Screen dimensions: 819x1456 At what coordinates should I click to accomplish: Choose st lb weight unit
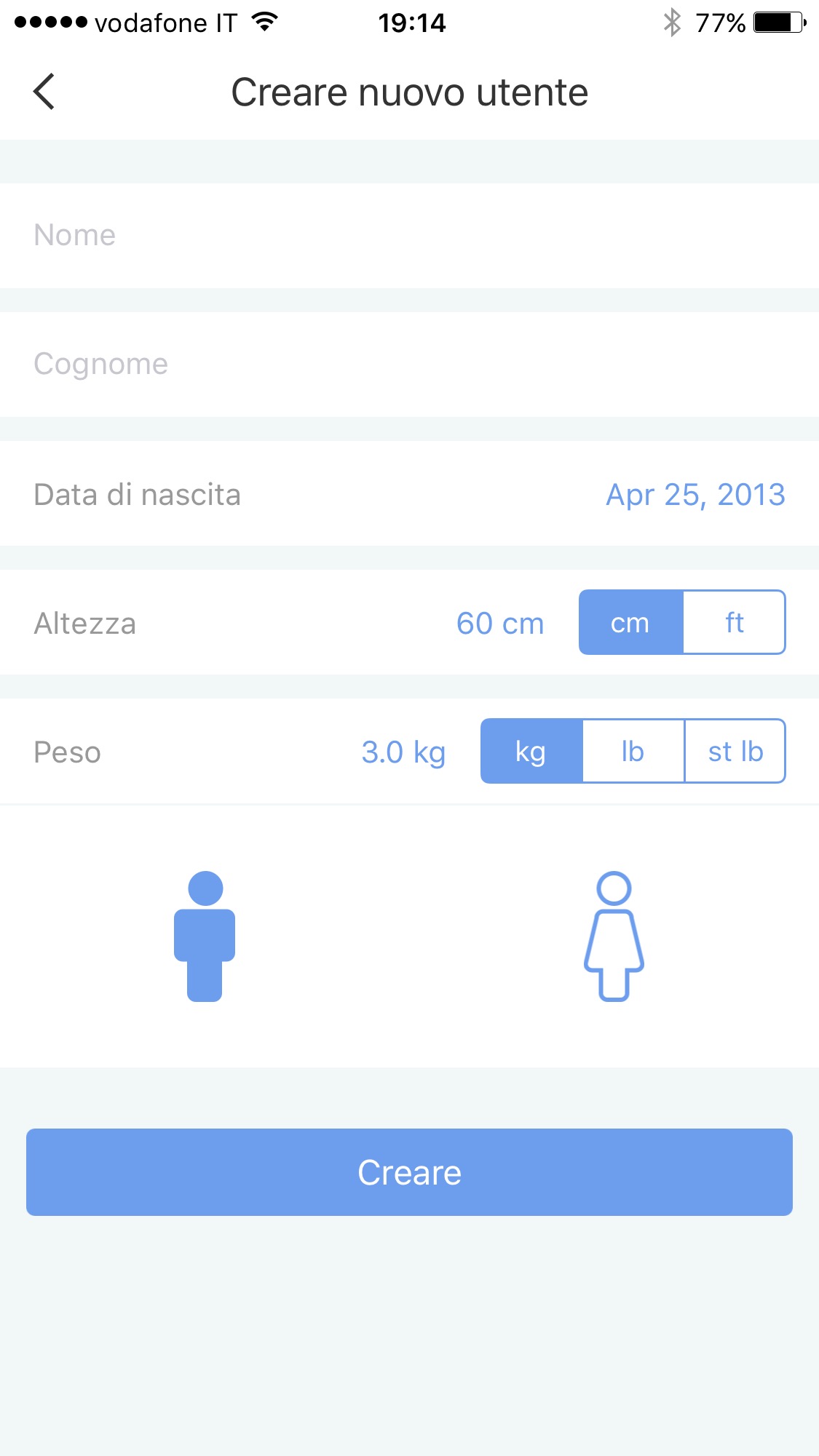735,752
